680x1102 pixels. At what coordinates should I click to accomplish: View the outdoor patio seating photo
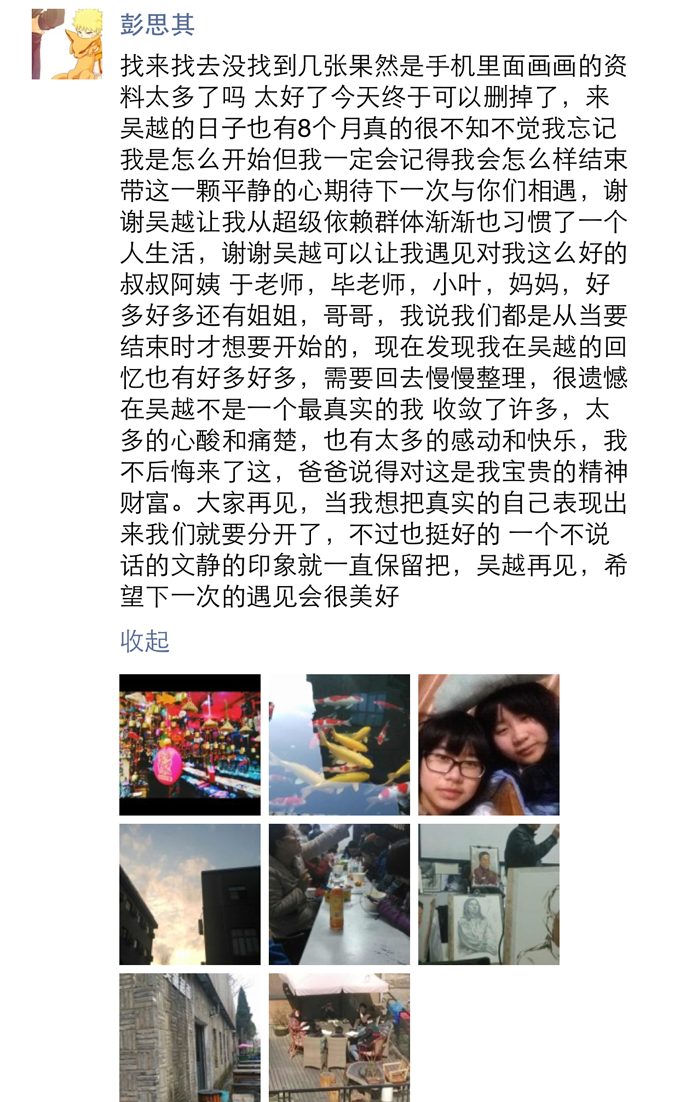coord(339,1038)
